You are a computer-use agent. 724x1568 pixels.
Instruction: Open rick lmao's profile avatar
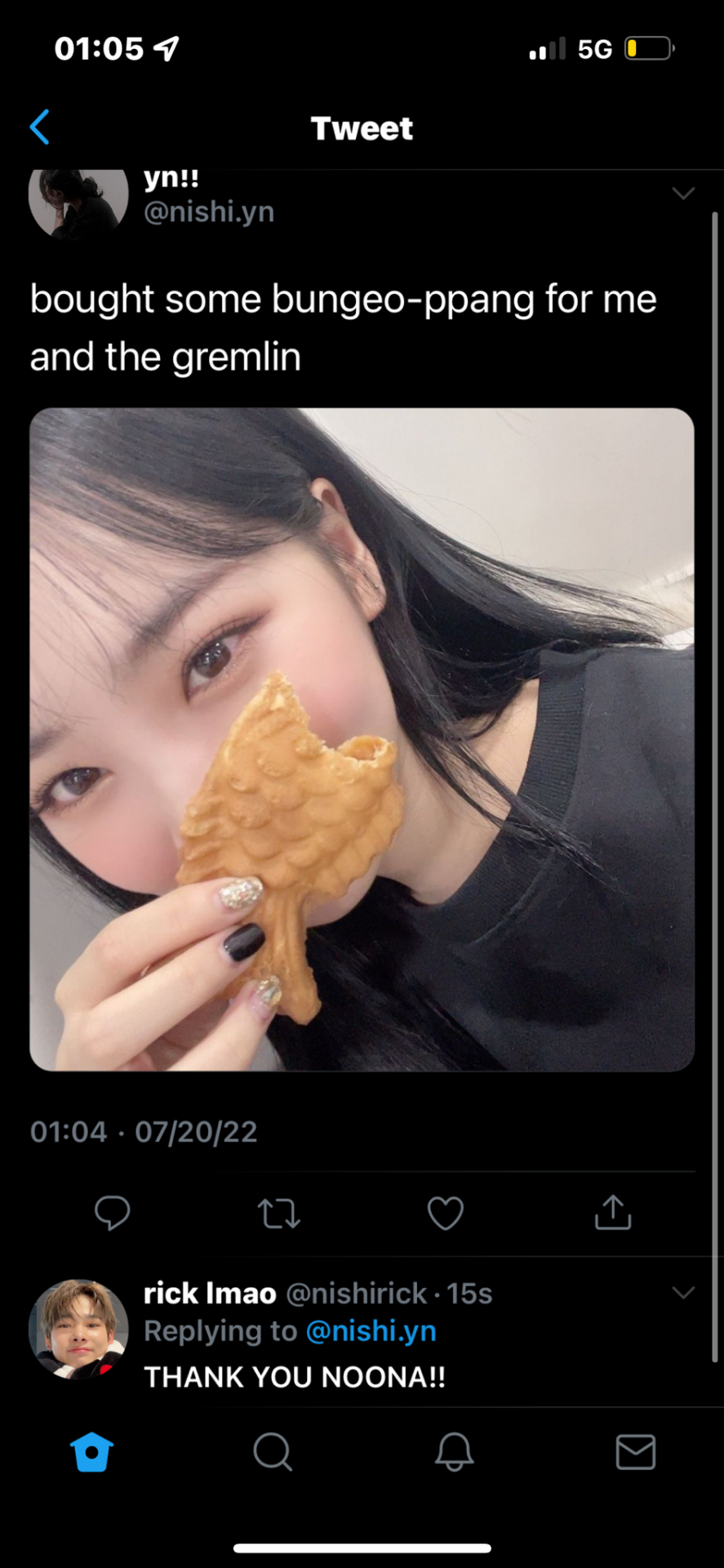[78, 1329]
